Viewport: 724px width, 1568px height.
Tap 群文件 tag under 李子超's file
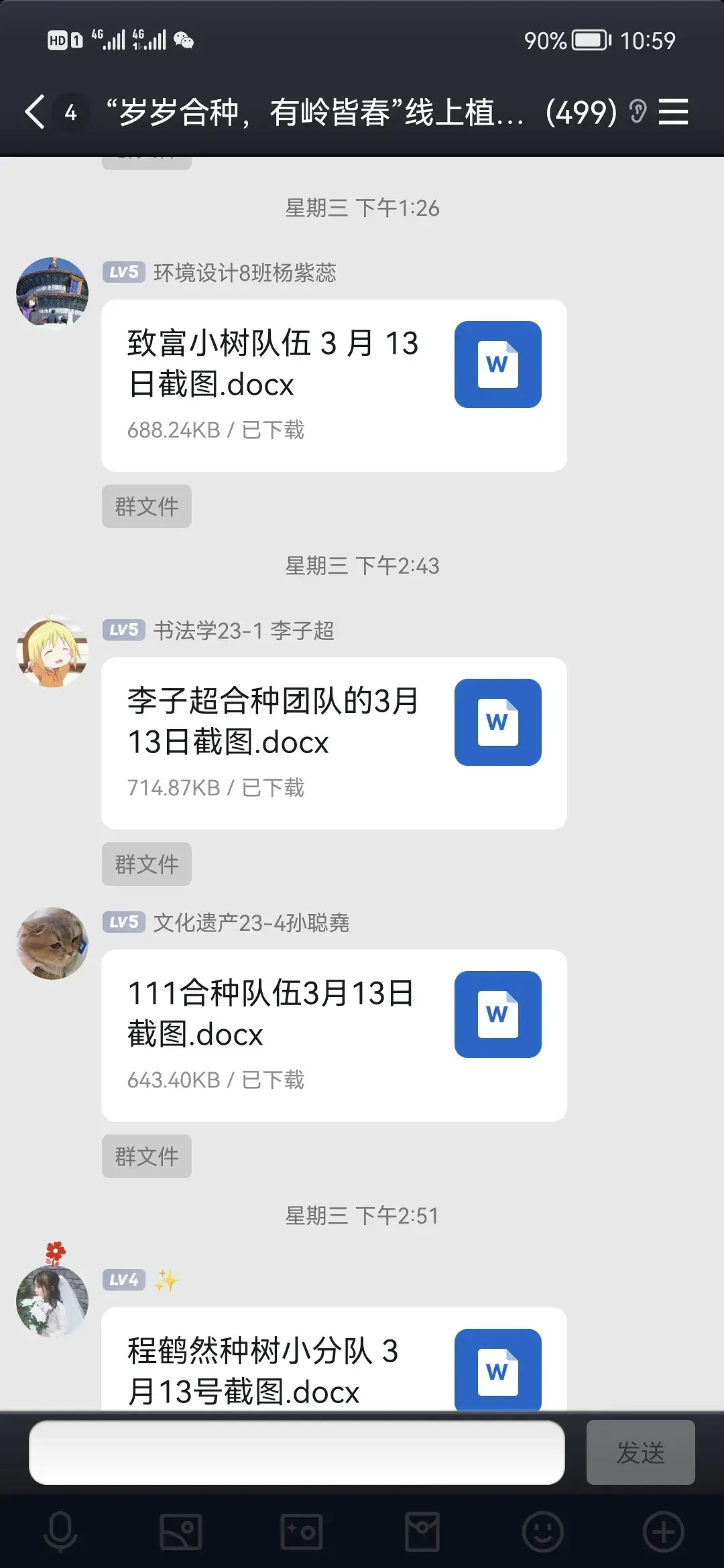tap(146, 864)
